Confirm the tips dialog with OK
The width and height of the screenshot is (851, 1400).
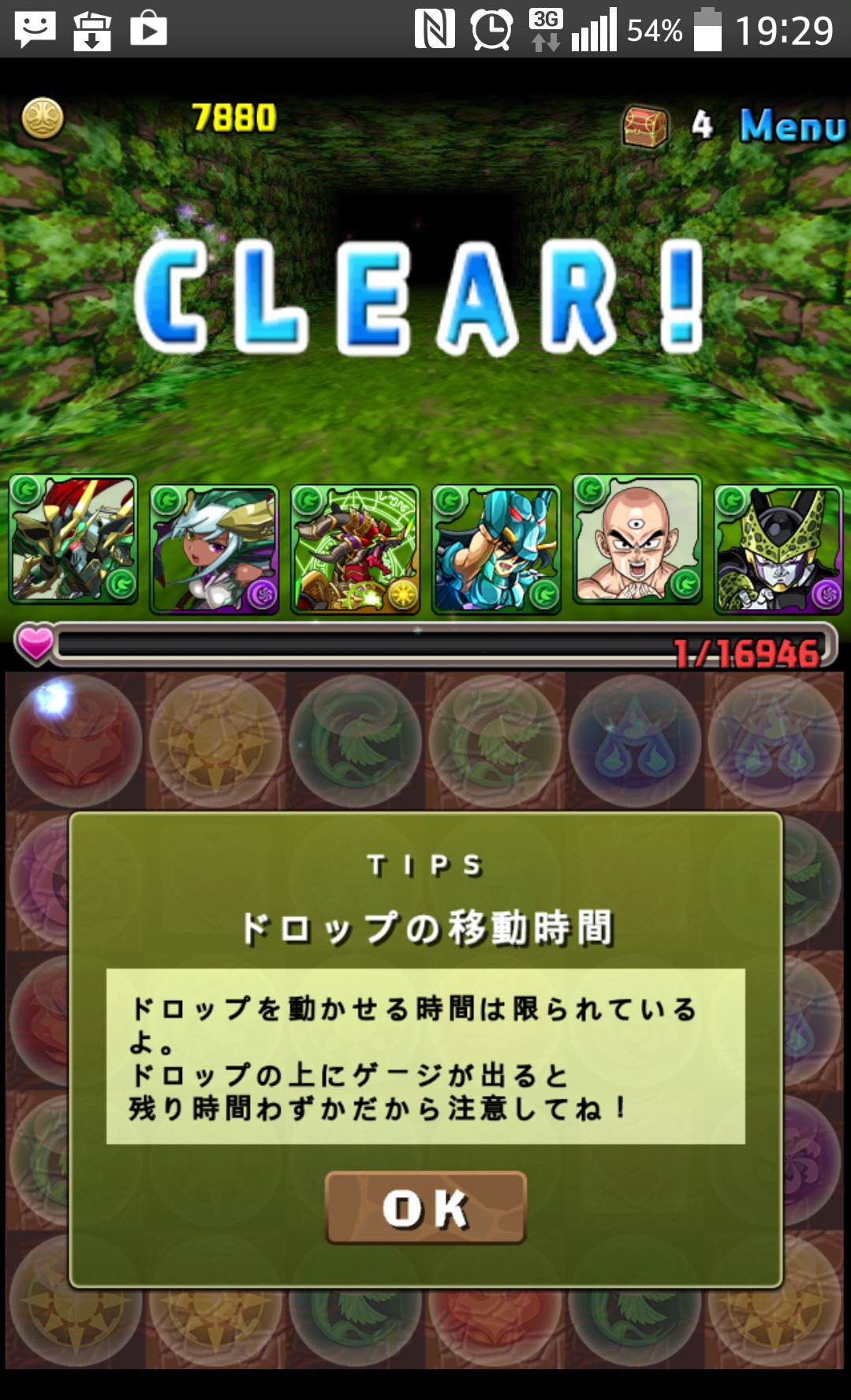pos(425,1208)
